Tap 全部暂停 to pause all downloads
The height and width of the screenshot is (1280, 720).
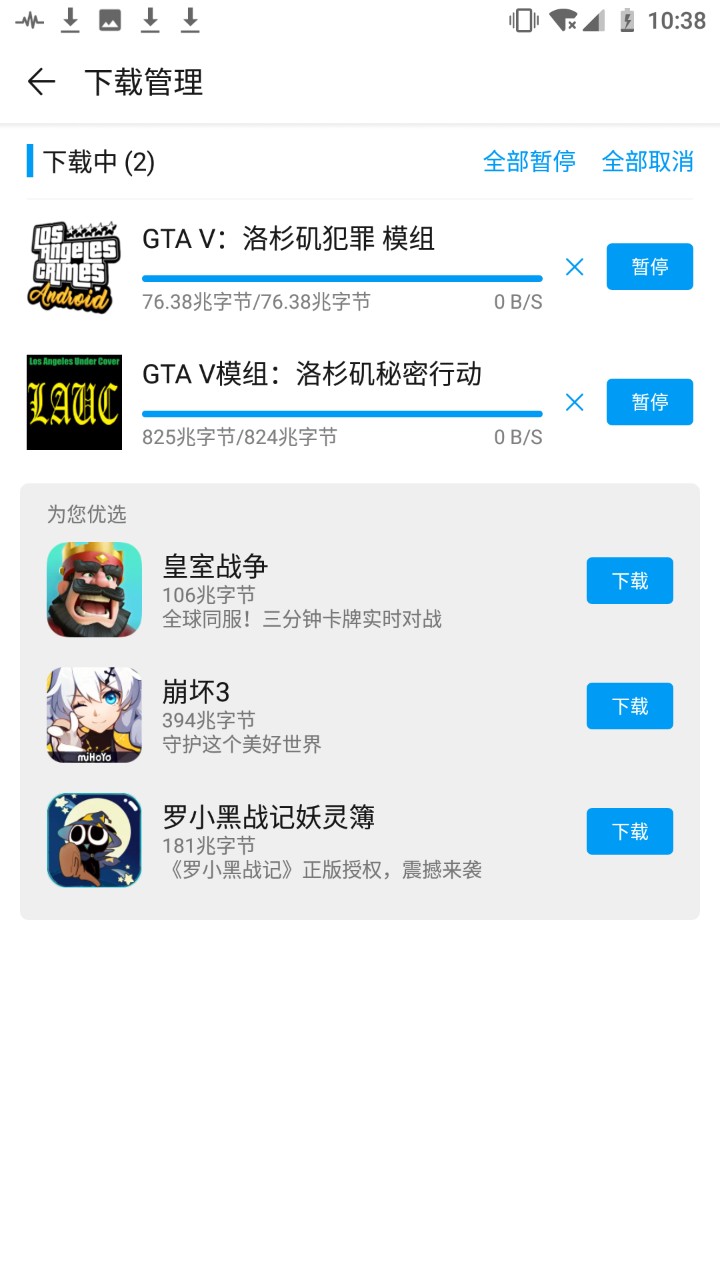pos(529,162)
